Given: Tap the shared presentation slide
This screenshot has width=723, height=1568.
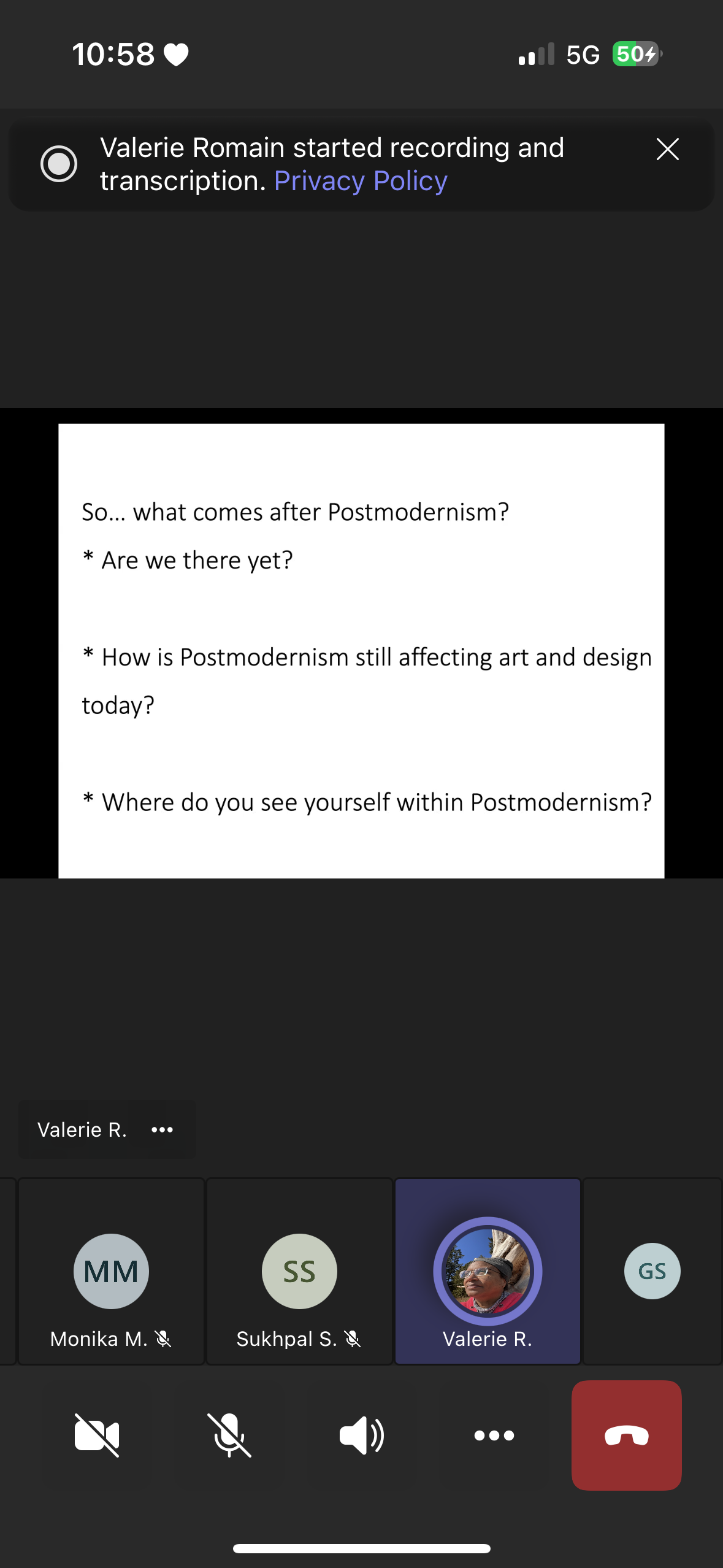Looking at the screenshot, I should pyautogui.click(x=361, y=651).
